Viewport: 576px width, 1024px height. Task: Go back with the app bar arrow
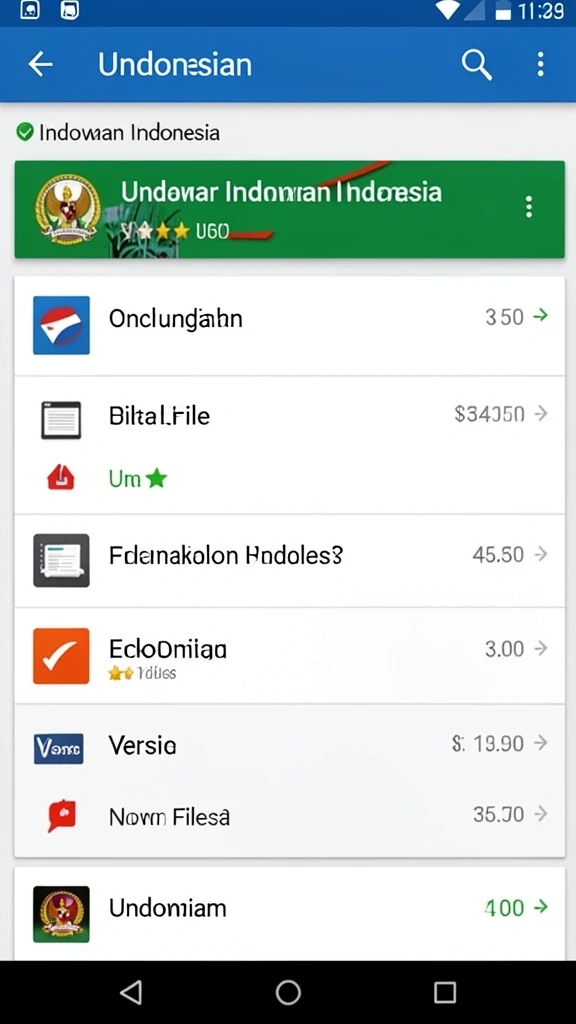pyautogui.click(x=40, y=65)
